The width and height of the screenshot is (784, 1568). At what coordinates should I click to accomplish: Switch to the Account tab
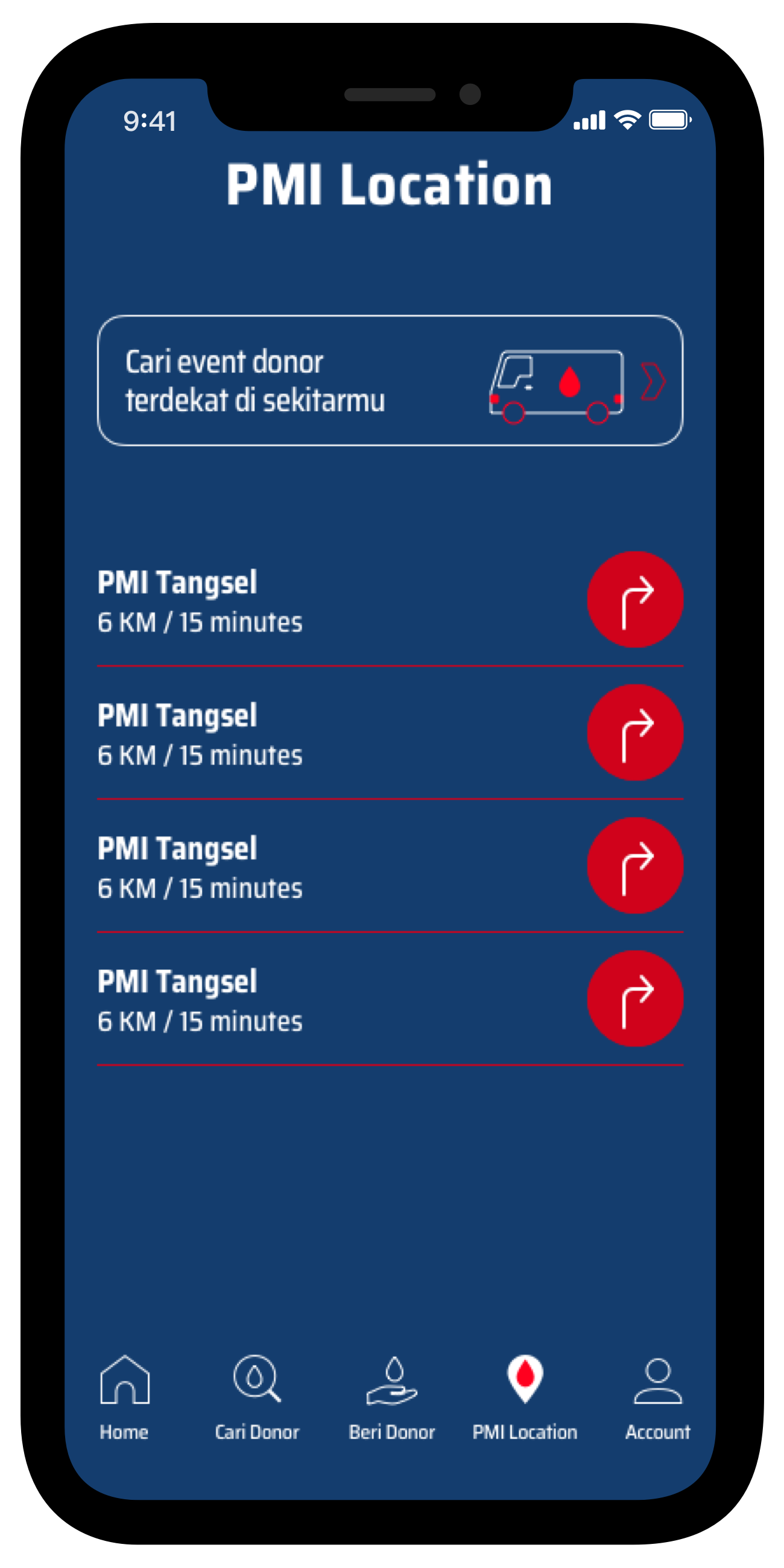(657, 1397)
